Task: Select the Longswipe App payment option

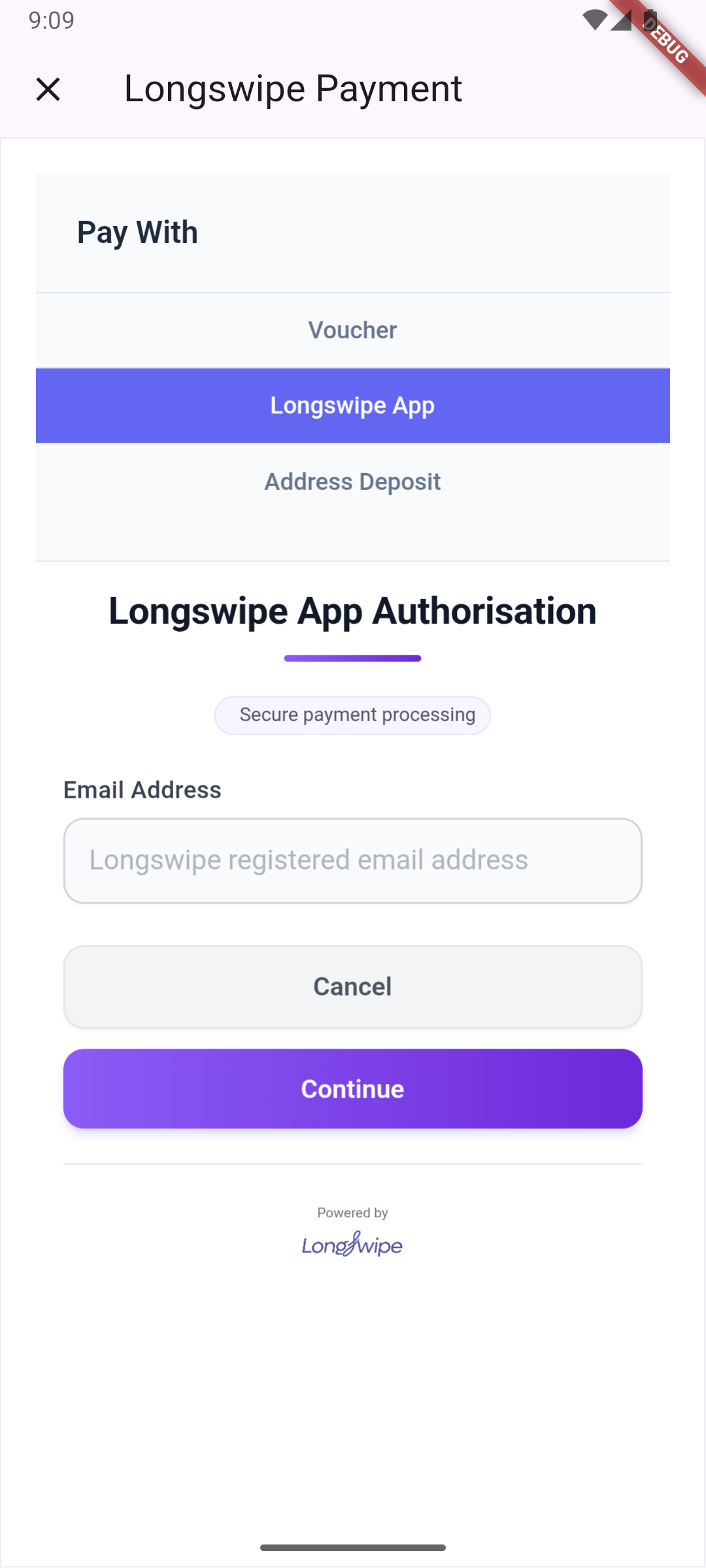Action: point(353,406)
